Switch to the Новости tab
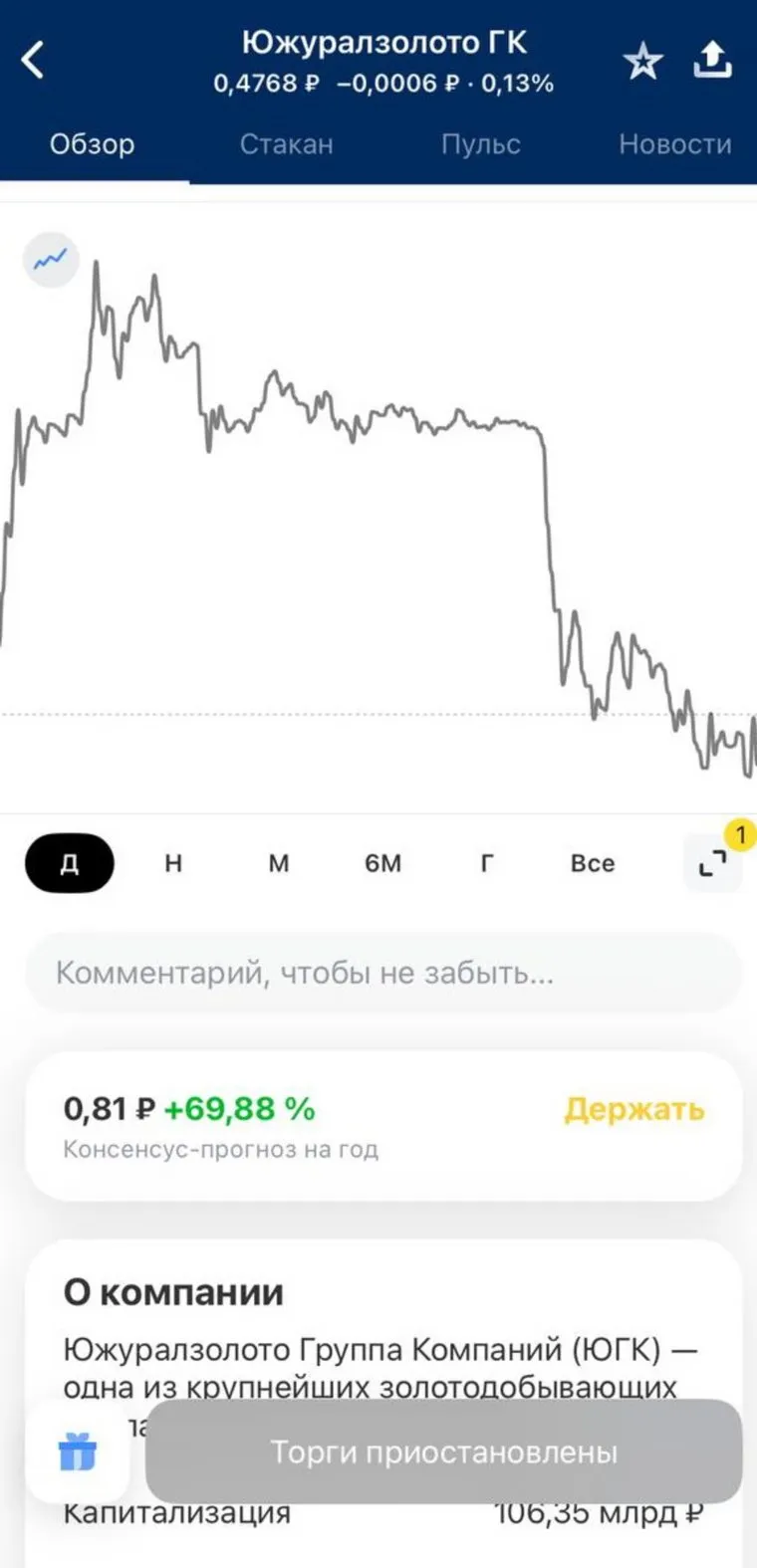Image resolution: width=757 pixels, height=1568 pixels. [674, 144]
